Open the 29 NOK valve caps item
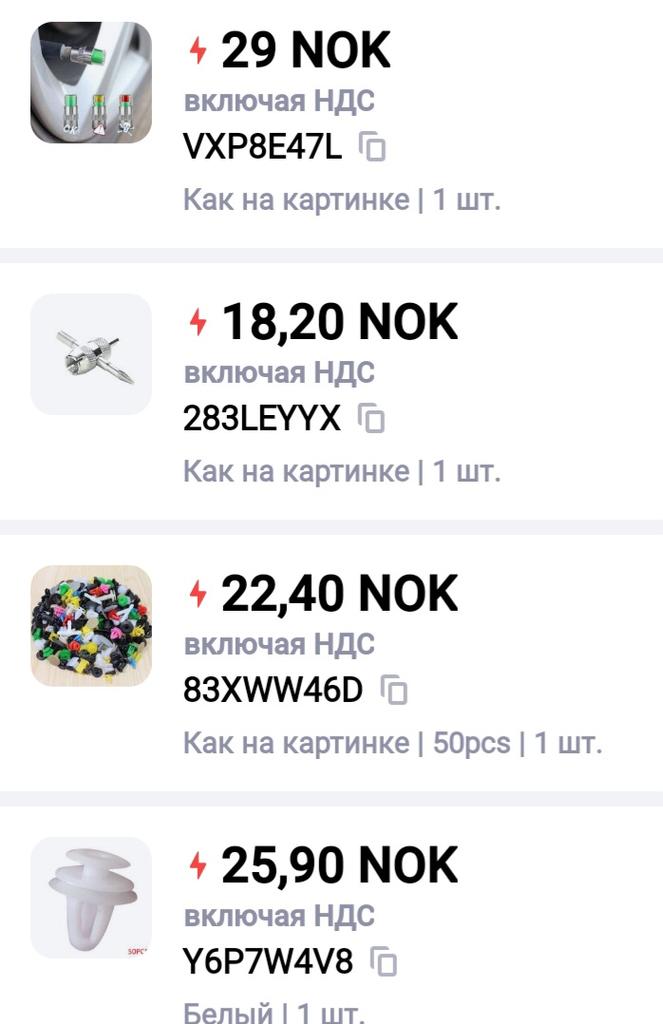 91,83
